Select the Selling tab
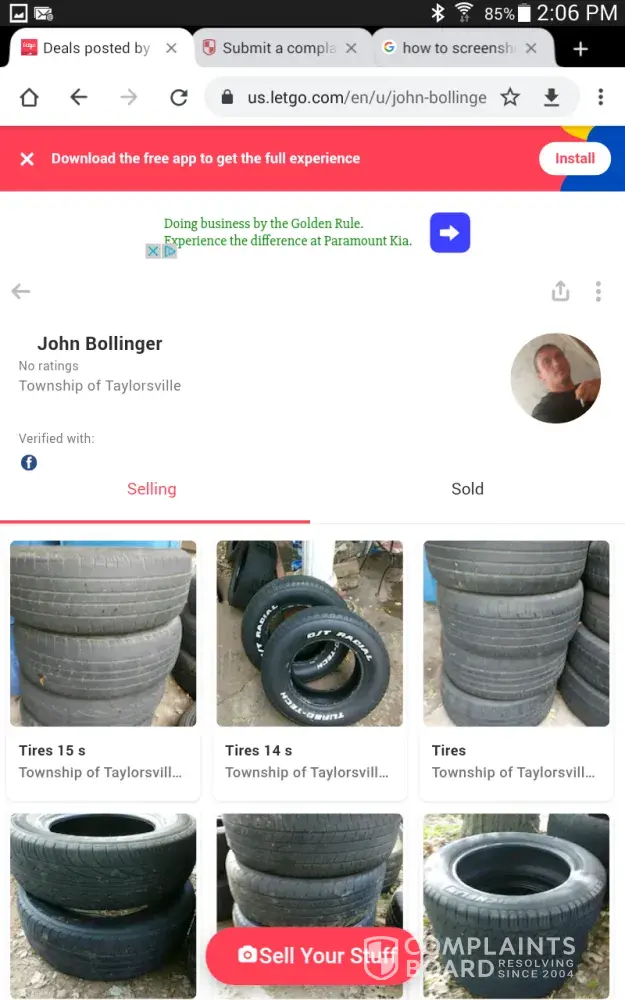Screen dimensions: 625x1000 click(151, 489)
